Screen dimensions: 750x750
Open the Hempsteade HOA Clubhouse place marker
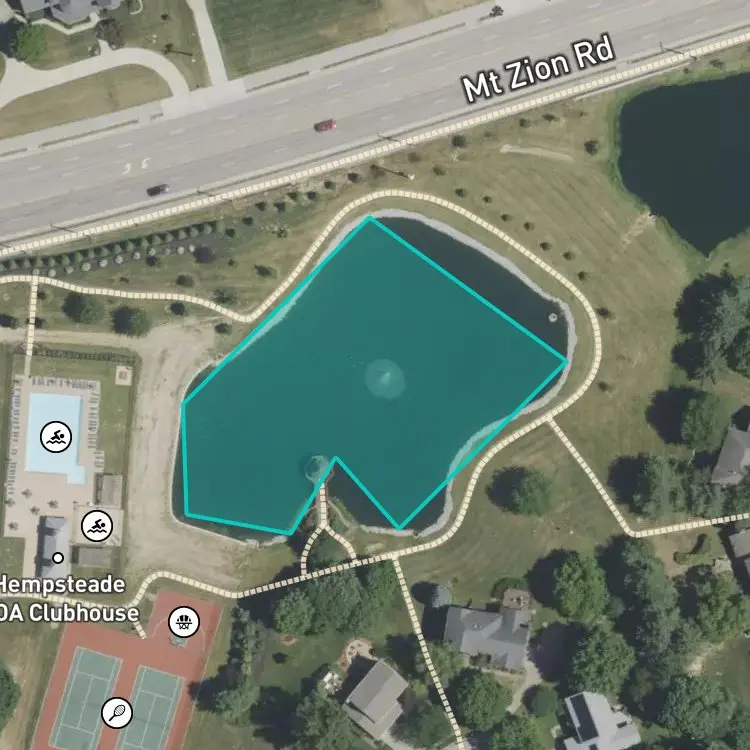tap(58, 558)
